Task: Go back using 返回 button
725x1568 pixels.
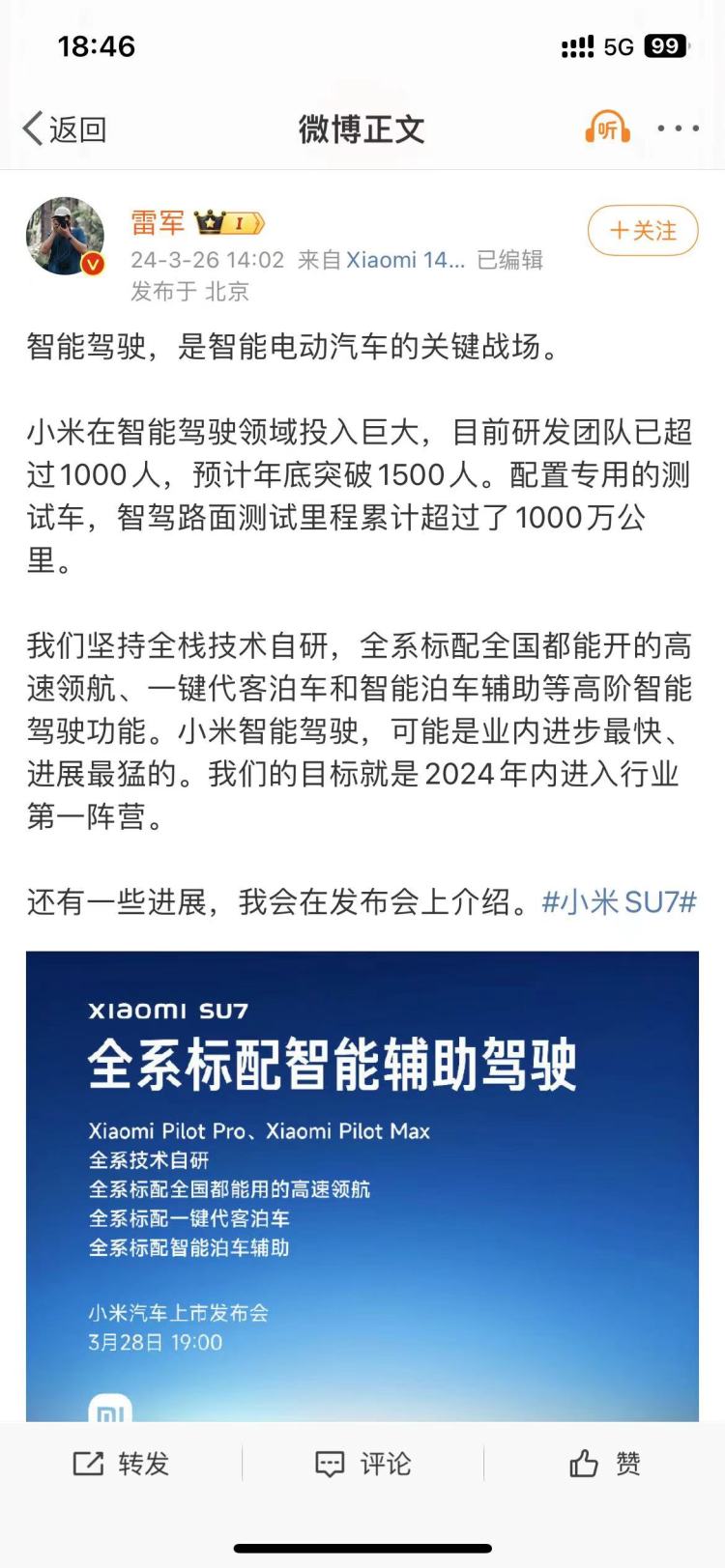Action: [x=65, y=128]
